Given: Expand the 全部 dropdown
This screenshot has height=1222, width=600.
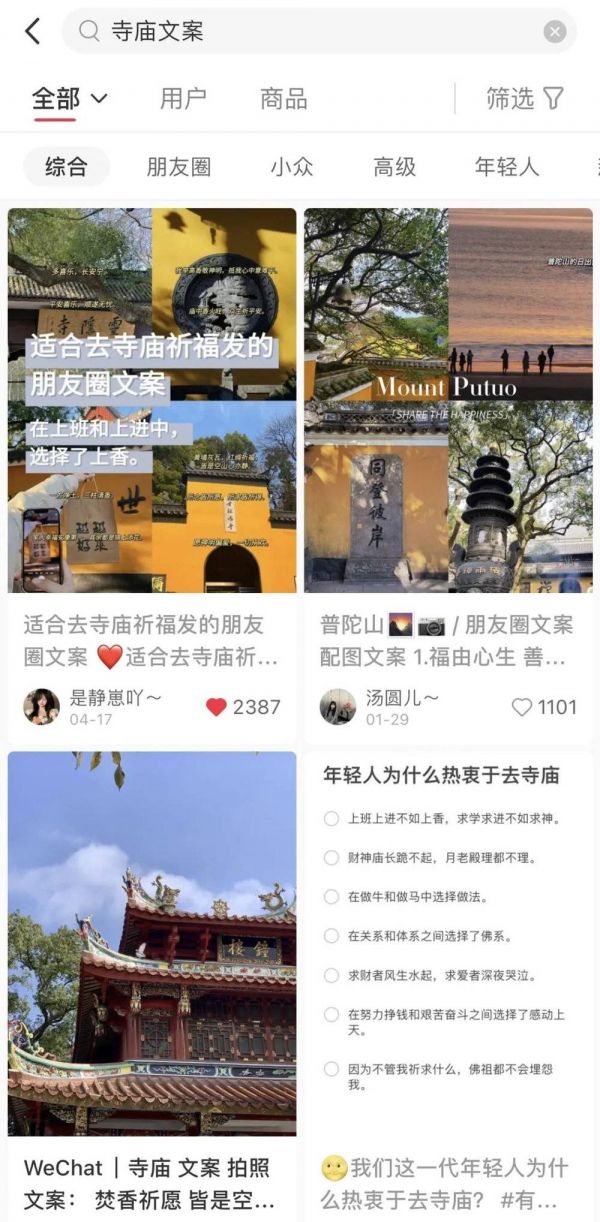Looking at the screenshot, I should [x=70, y=98].
